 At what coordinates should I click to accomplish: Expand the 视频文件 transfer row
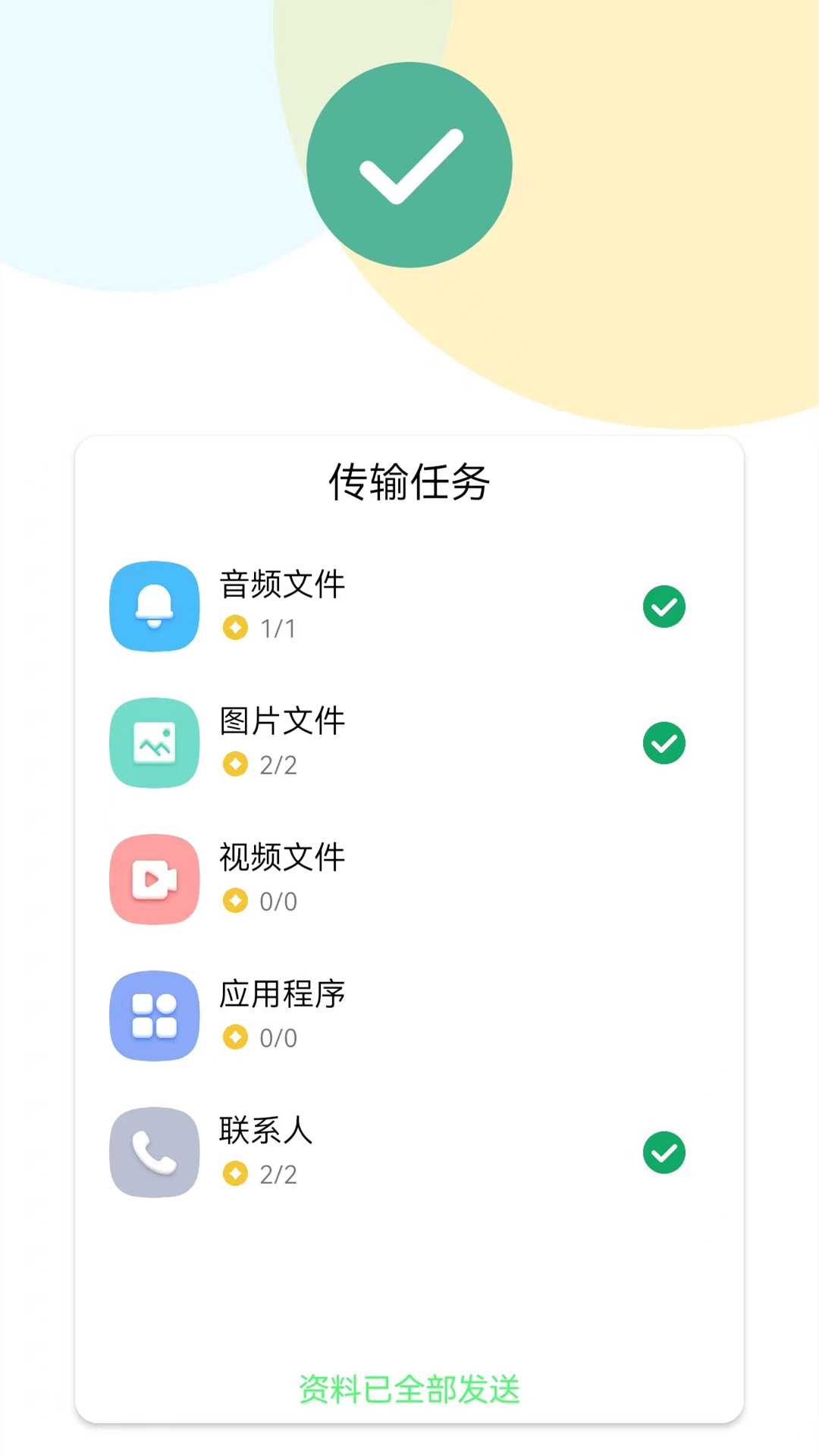coord(409,879)
